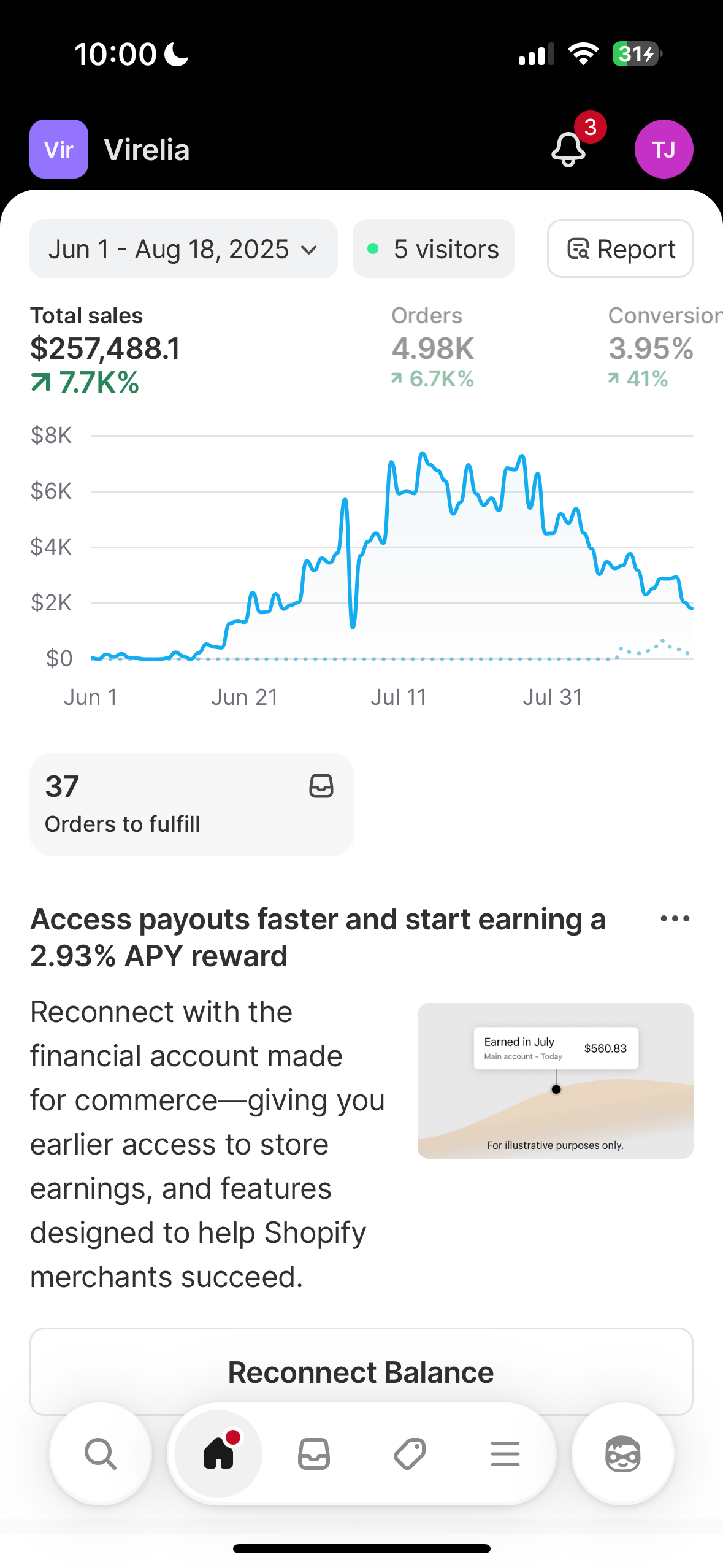View the 5 visitors live chip
Viewport: 723px width, 1568px height.
pos(434,248)
